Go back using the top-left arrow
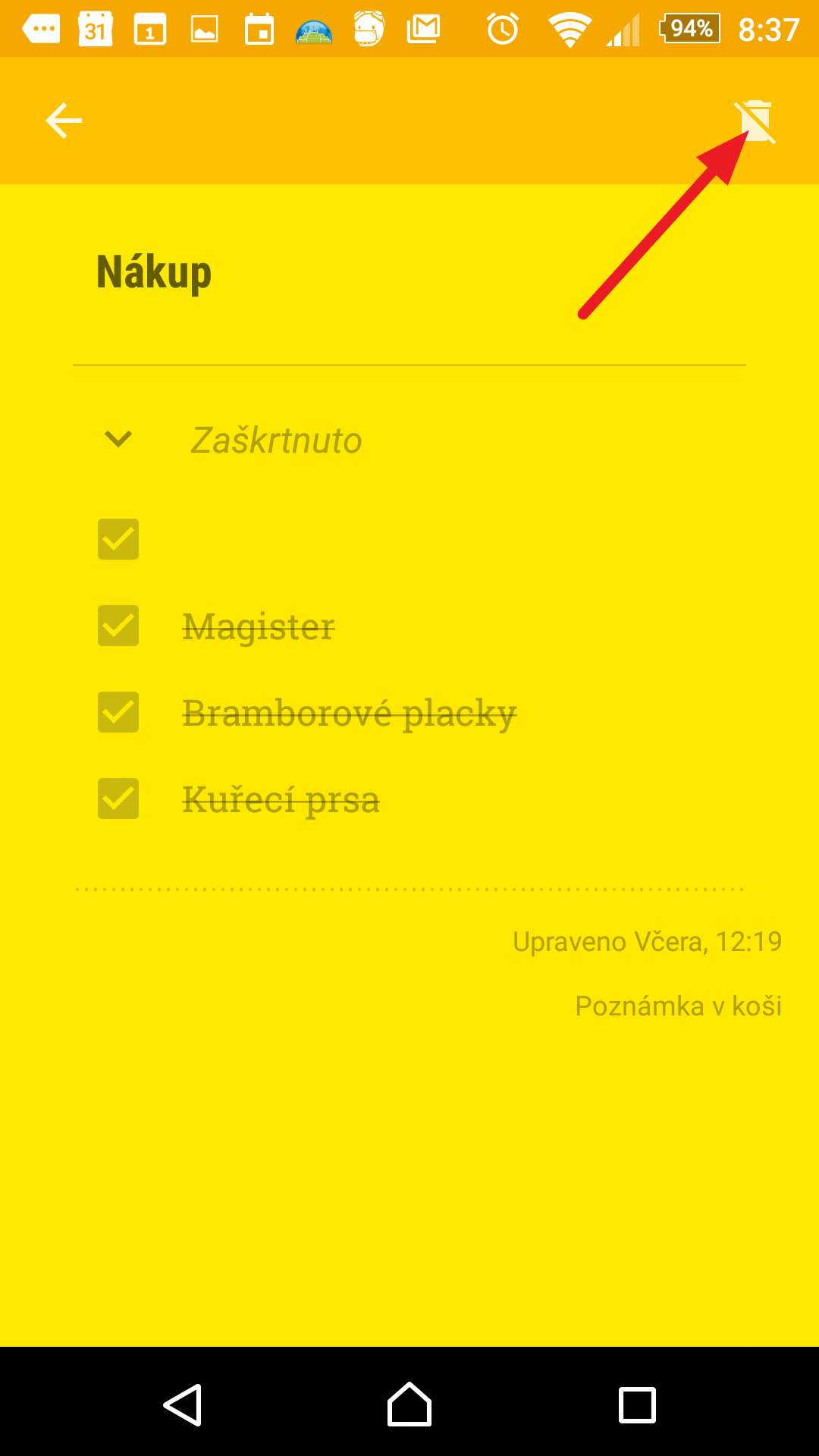Image resolution: width=819 pixels, height=1456 pixels. point(64,121)
